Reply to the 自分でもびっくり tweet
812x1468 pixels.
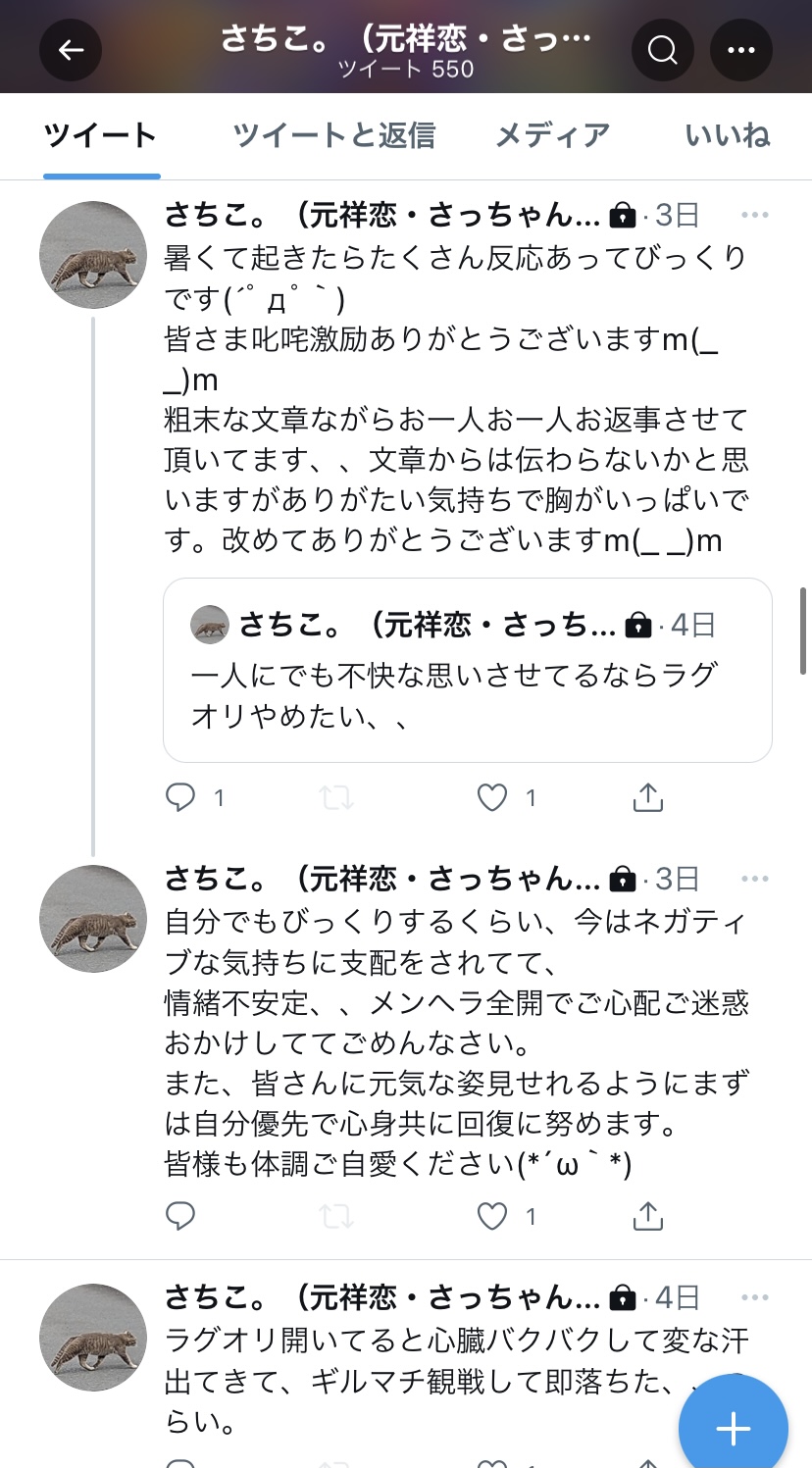point(180,1217)
